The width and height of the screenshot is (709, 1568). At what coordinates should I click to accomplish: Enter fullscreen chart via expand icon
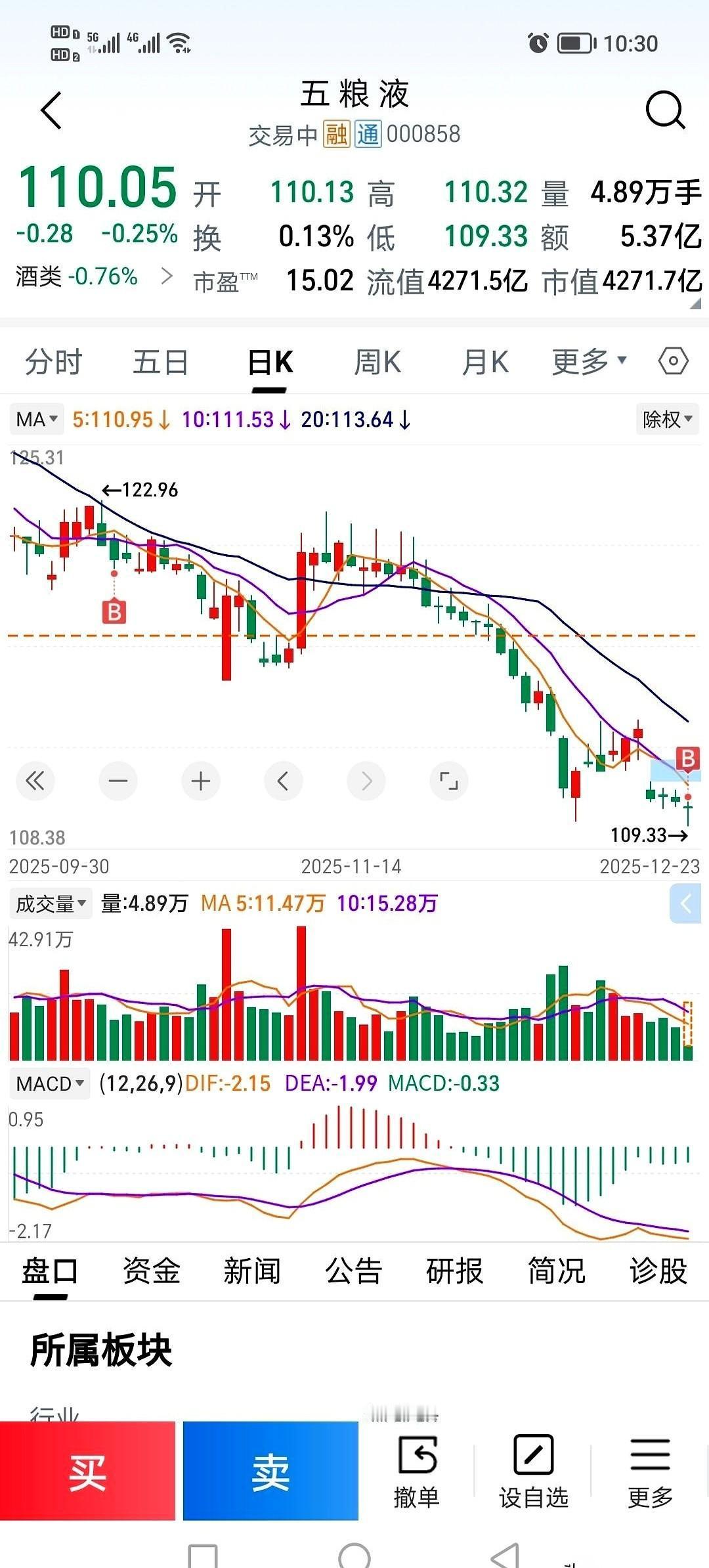click(448, 781)
